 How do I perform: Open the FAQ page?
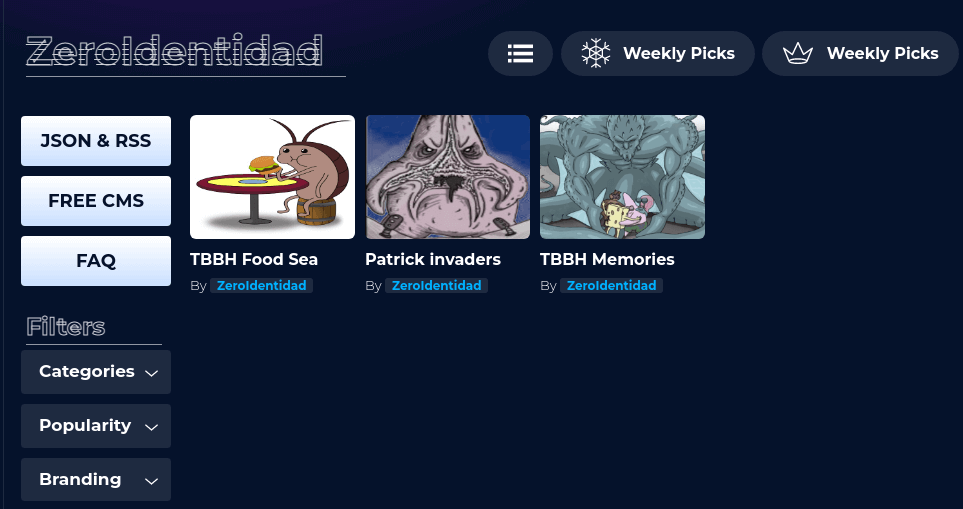[96, 261]
